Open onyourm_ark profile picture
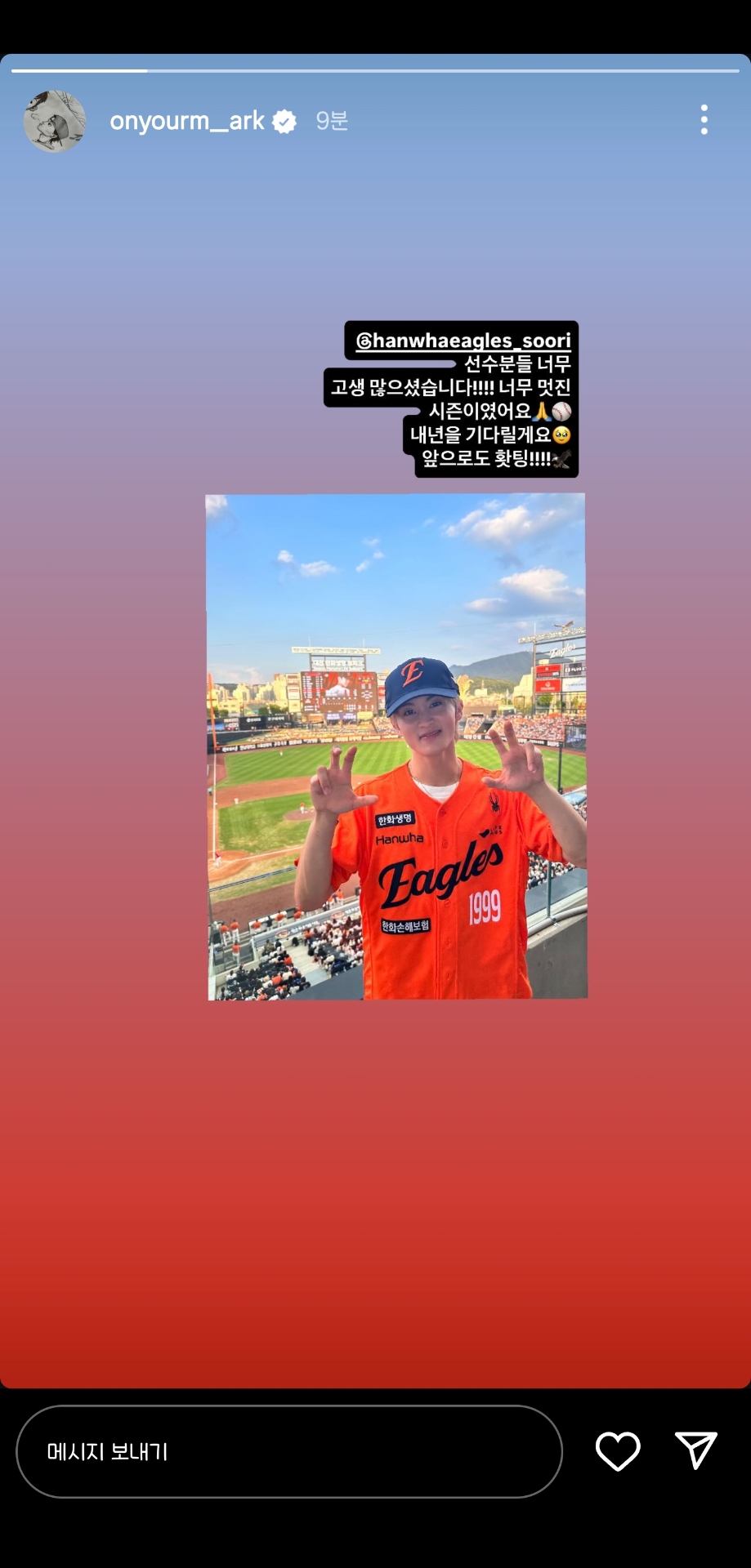This screenshot has height=1568, width=751. click(x=55, y=121)
